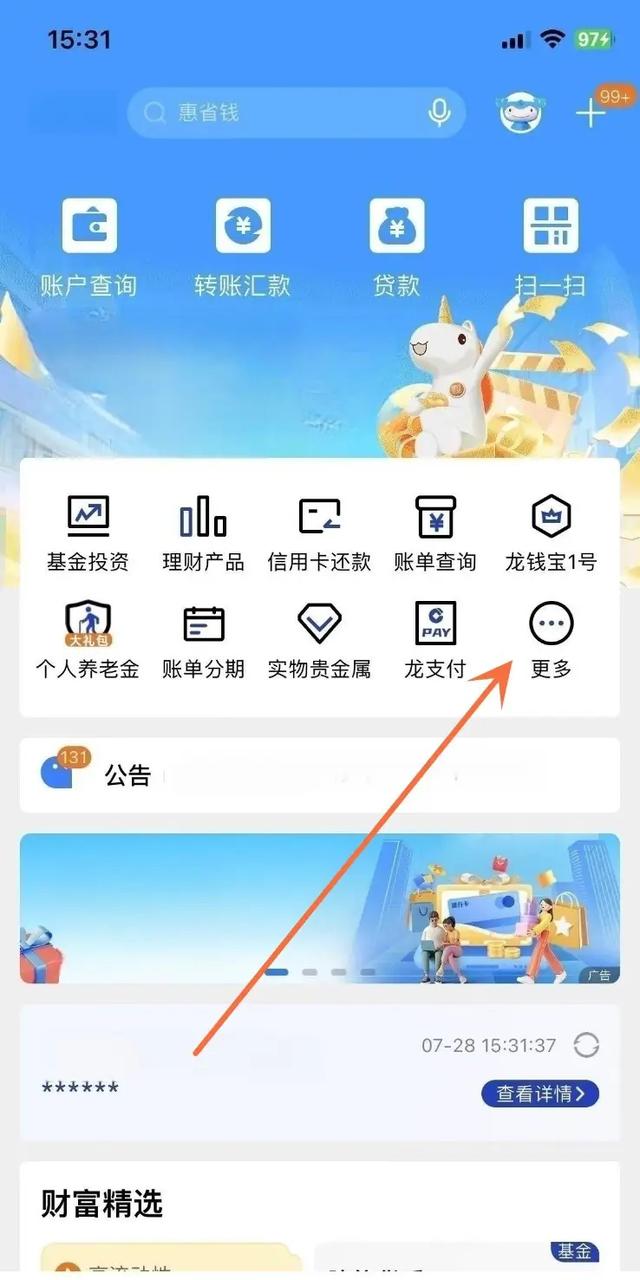Open 转账汇款 transfer and remittance
Screen dimensions: 640x1280
point(242,245)
